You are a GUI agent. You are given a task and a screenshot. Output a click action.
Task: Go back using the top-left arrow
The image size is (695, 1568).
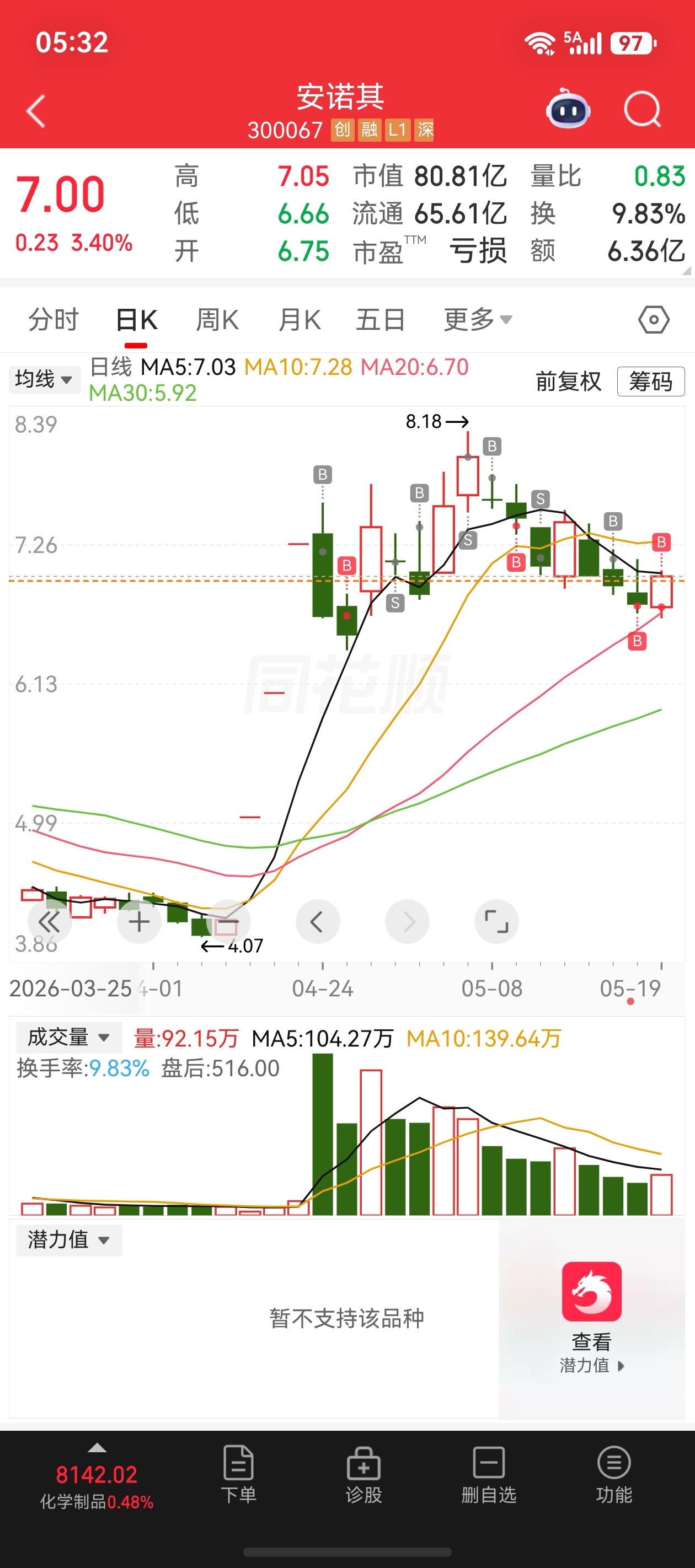coord(36,111)
